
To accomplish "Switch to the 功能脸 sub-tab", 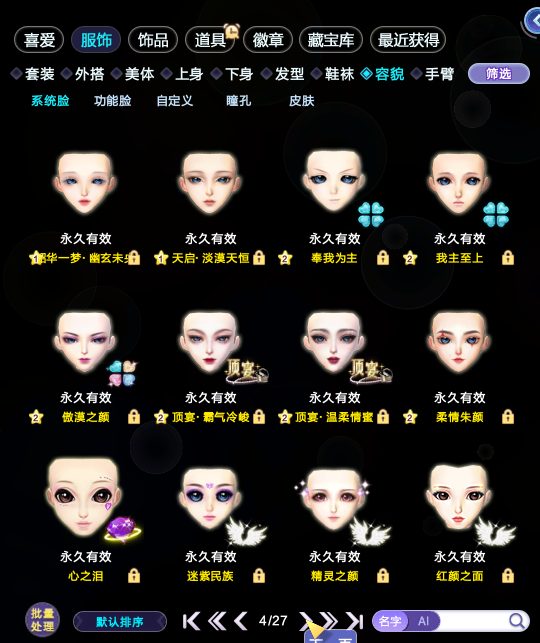I will point(112,100).
